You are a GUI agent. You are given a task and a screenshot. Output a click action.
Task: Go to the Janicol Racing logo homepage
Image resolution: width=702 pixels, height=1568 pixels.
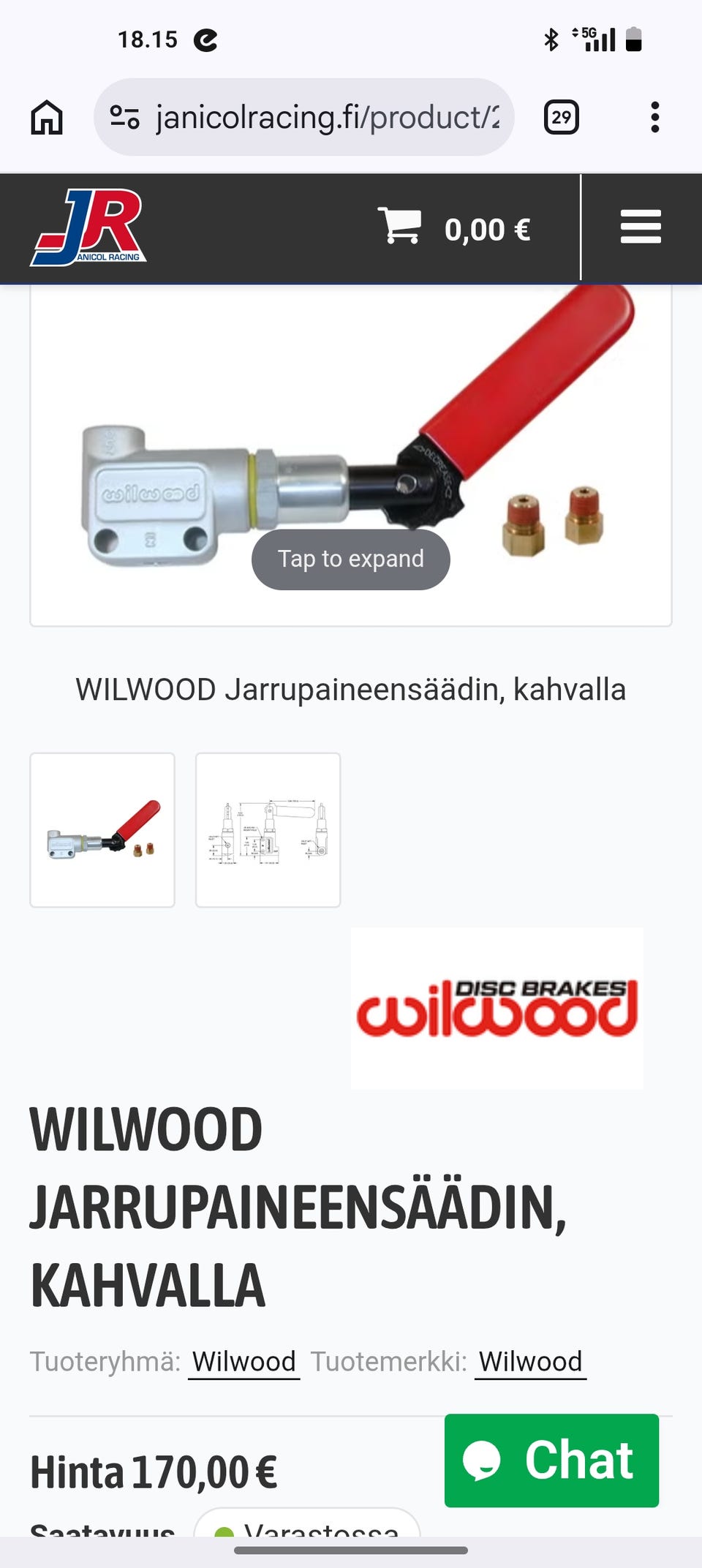[88, 227]
